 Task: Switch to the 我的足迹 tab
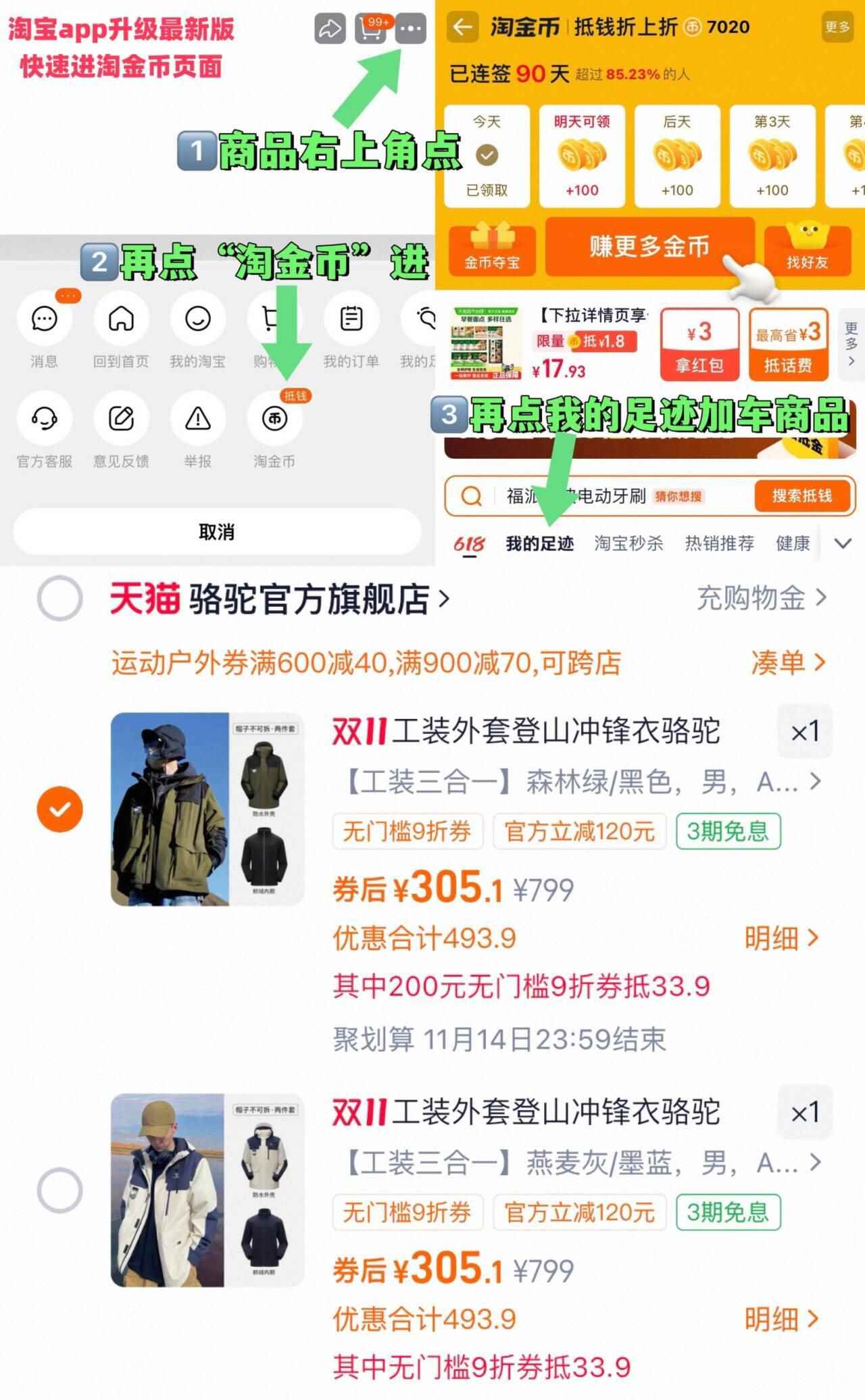click(539, 543)
